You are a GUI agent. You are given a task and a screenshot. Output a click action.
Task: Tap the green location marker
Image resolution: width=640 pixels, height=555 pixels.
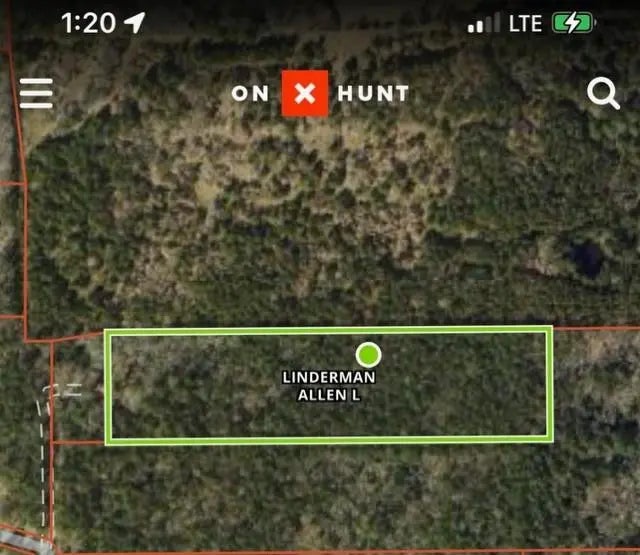(368, 354)
